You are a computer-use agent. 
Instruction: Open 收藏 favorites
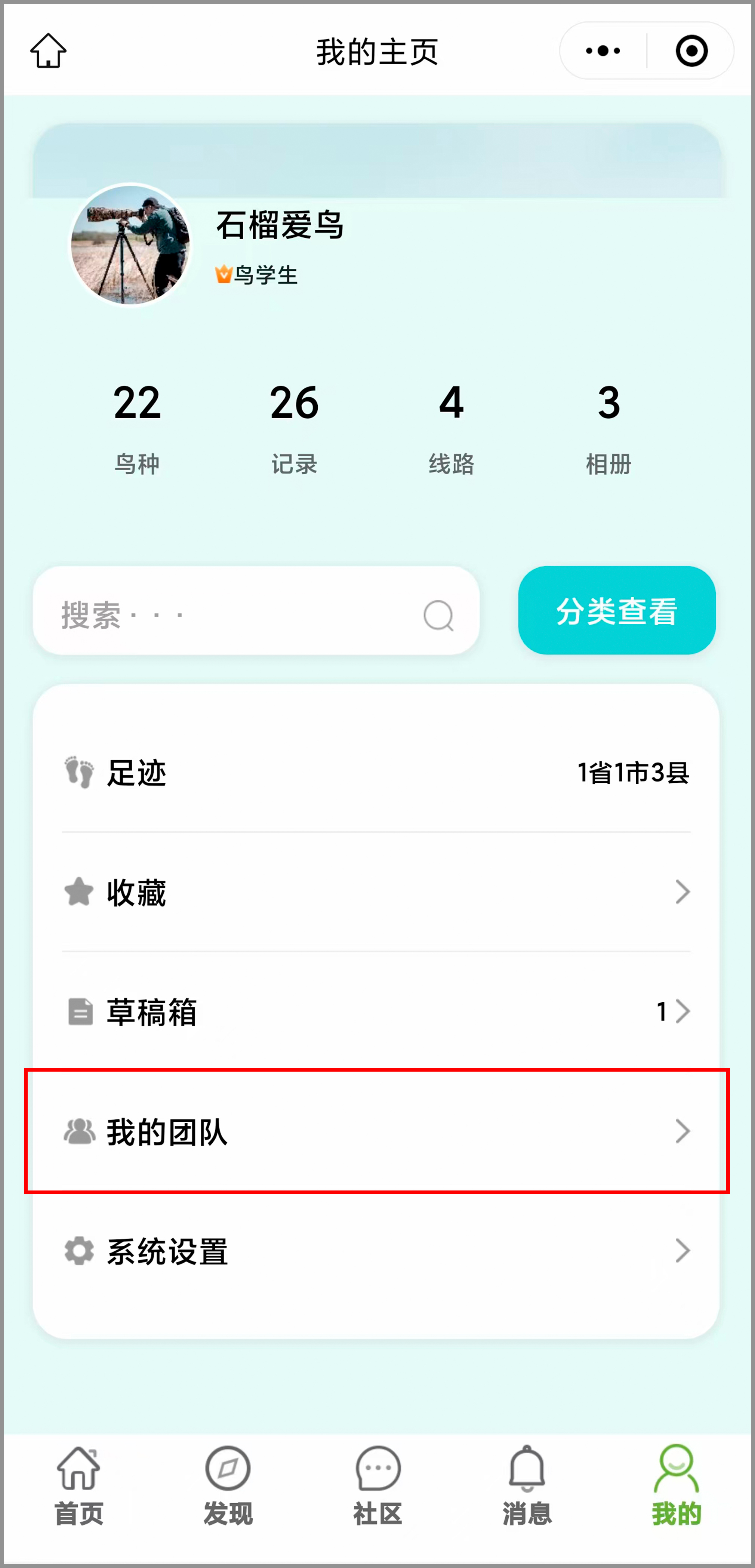coord(376,892)
